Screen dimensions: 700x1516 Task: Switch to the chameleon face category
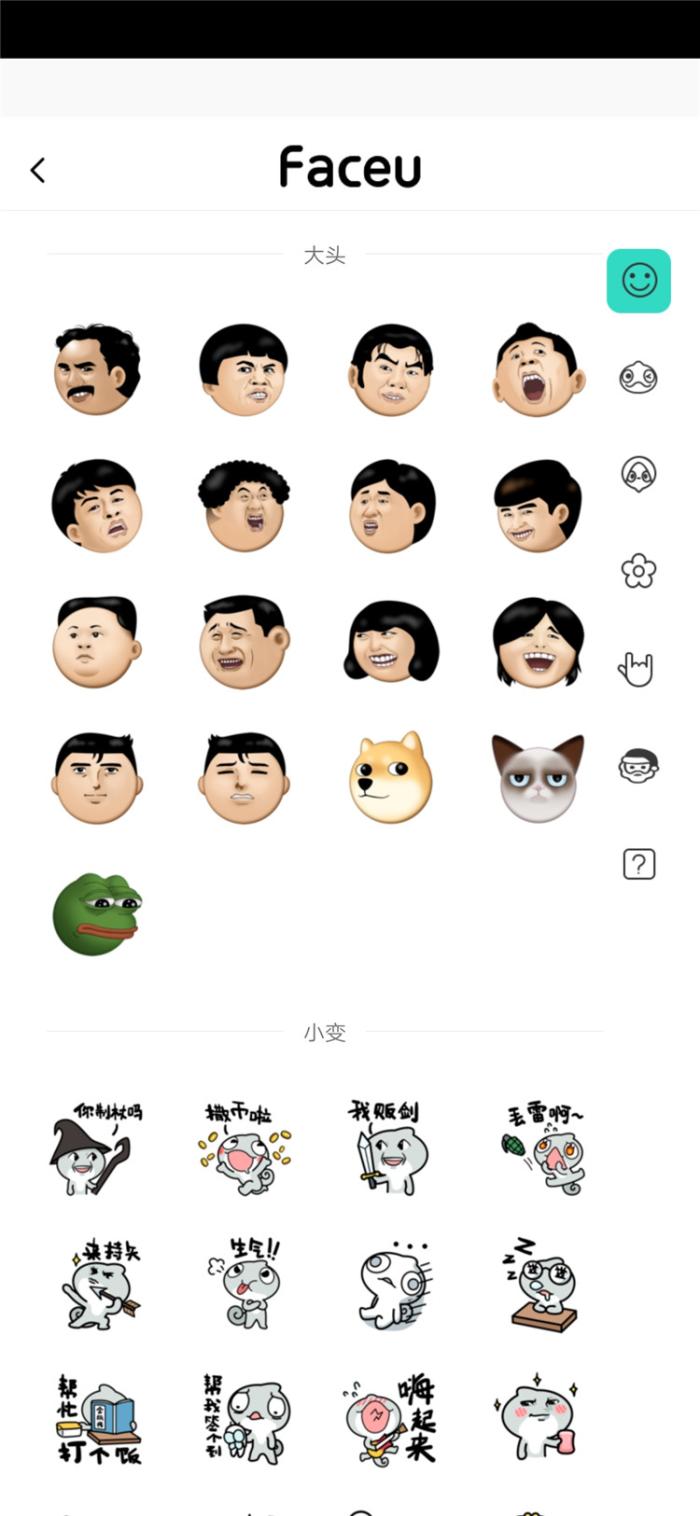pos(638,377)
